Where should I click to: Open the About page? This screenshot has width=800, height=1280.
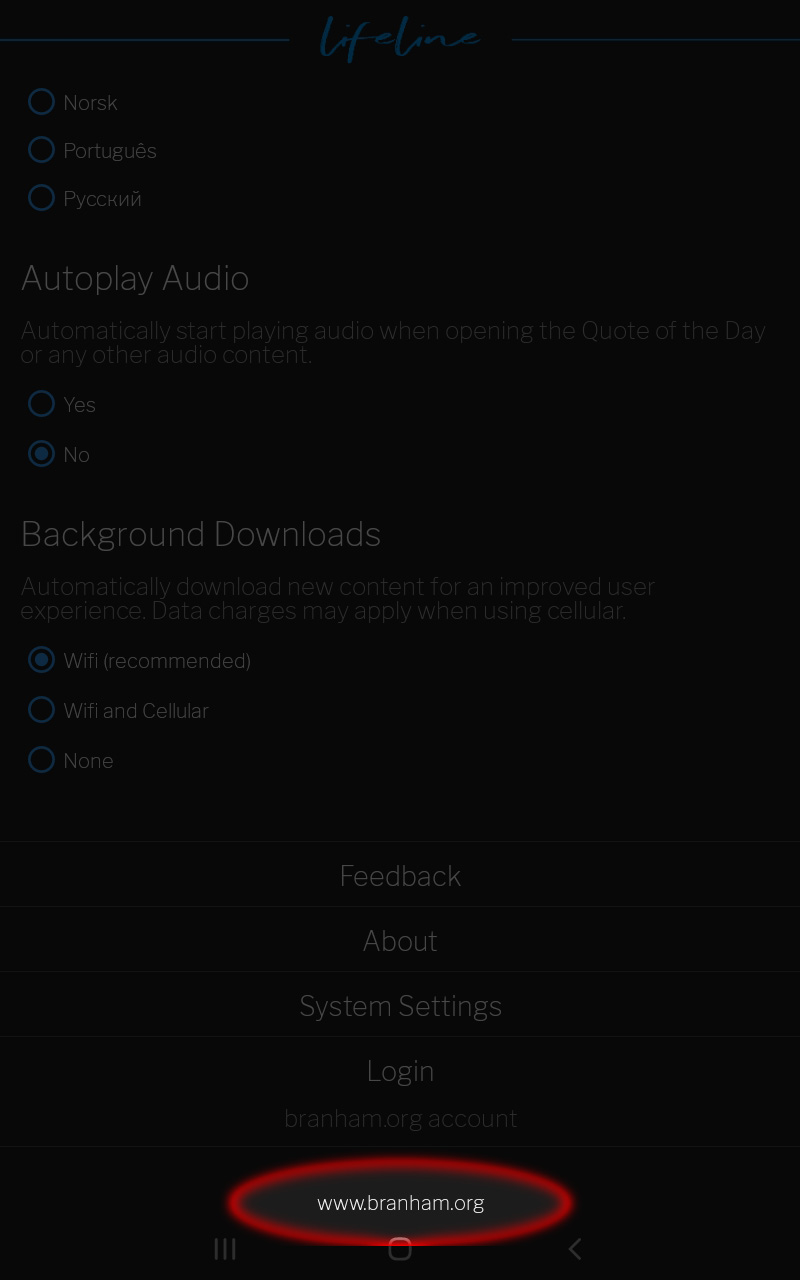(x=400, y=940)
